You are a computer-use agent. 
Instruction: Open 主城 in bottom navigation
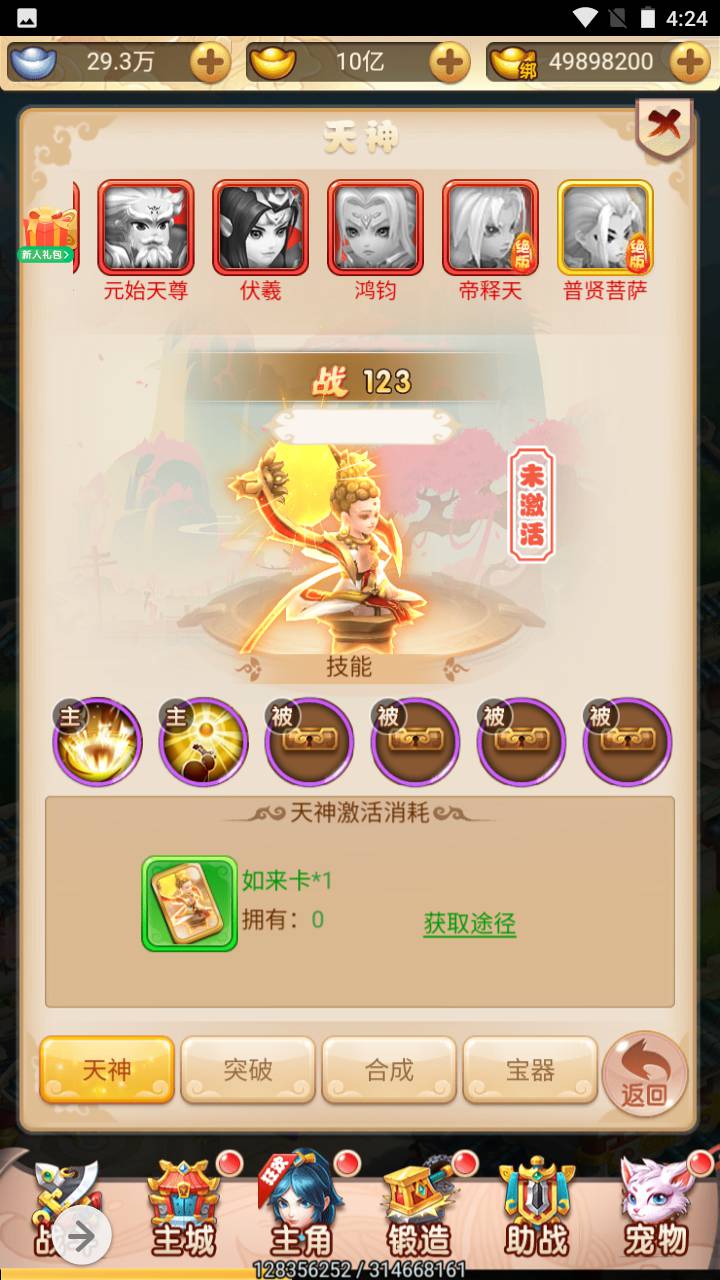point(184,1210)
